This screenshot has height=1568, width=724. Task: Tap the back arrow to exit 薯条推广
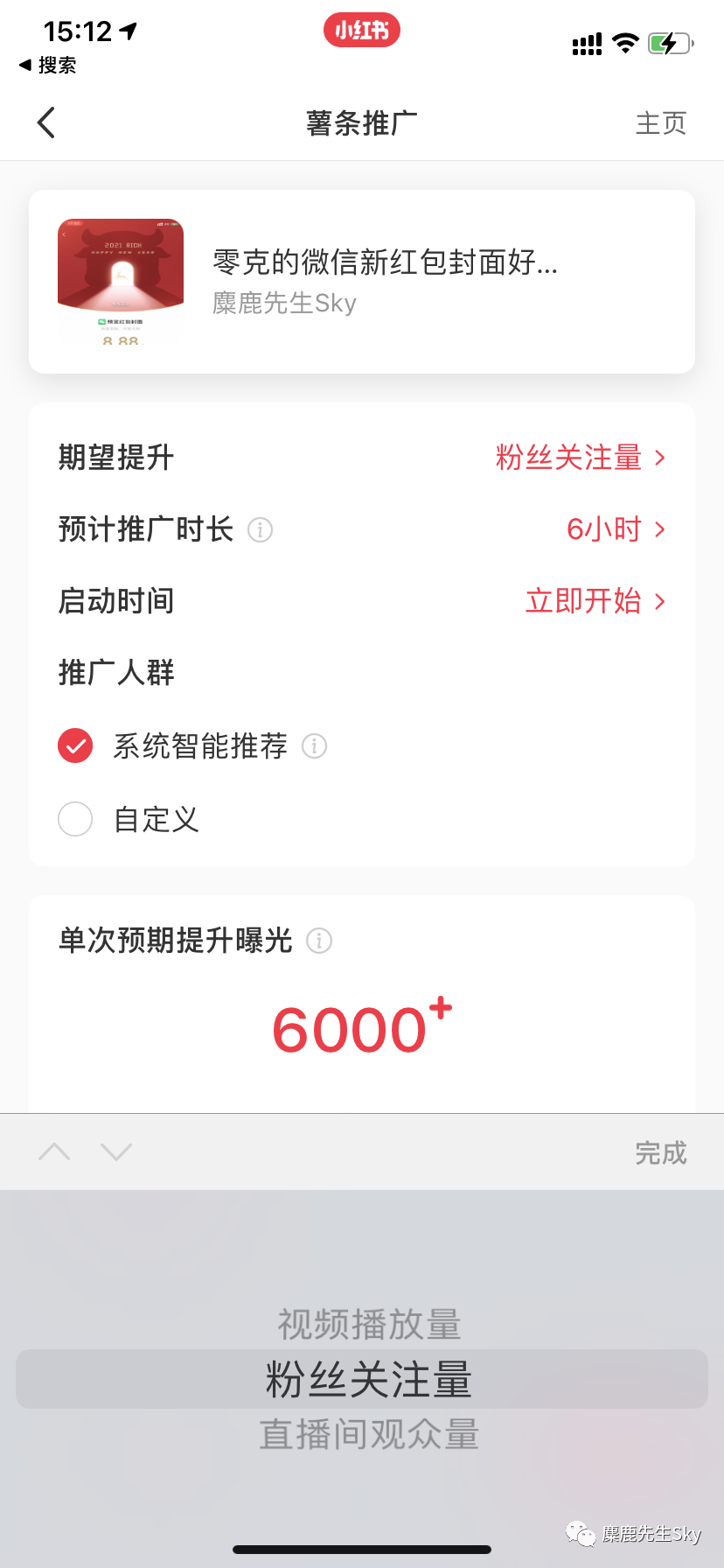(x=45, y=122)
